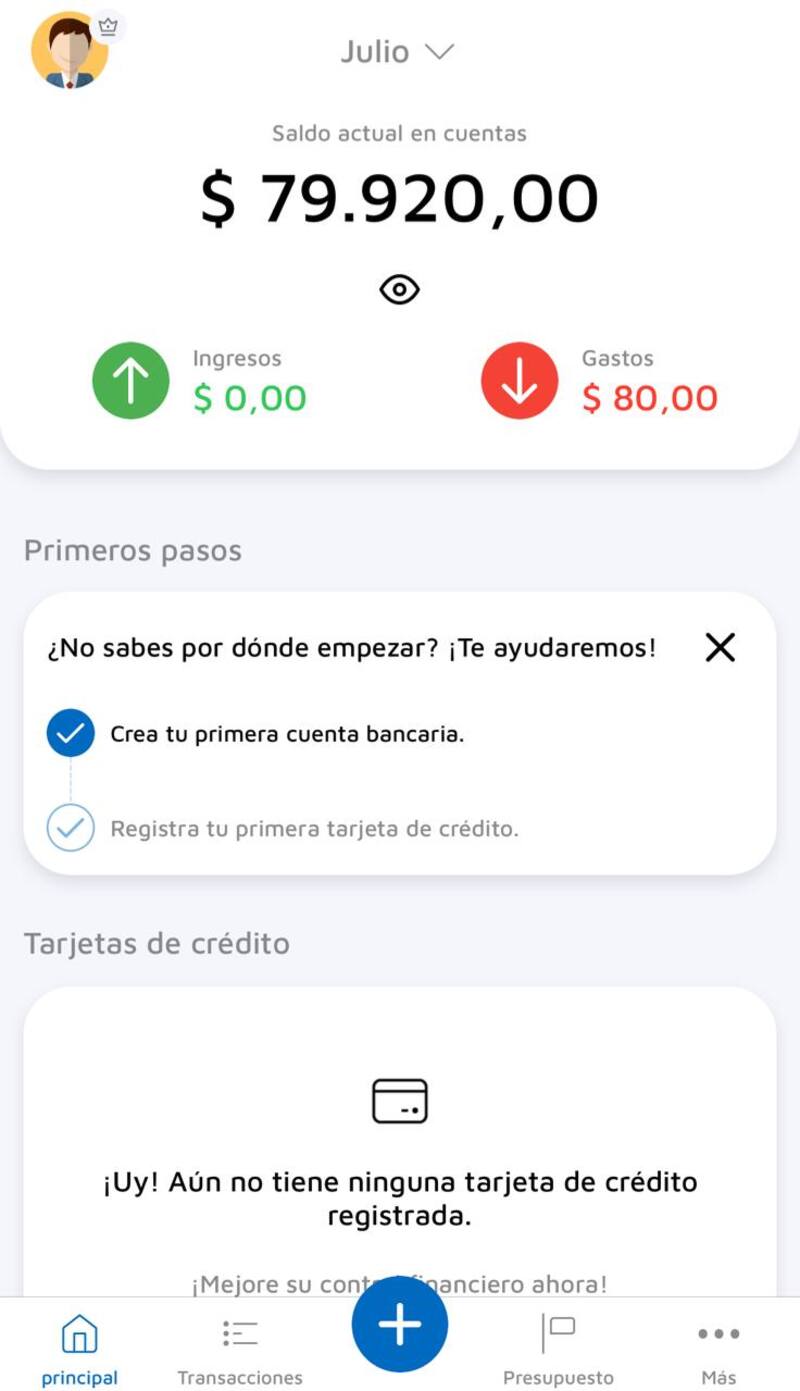Open the Gastos summary
The image size is (800, 1391).
pos(600,381)
